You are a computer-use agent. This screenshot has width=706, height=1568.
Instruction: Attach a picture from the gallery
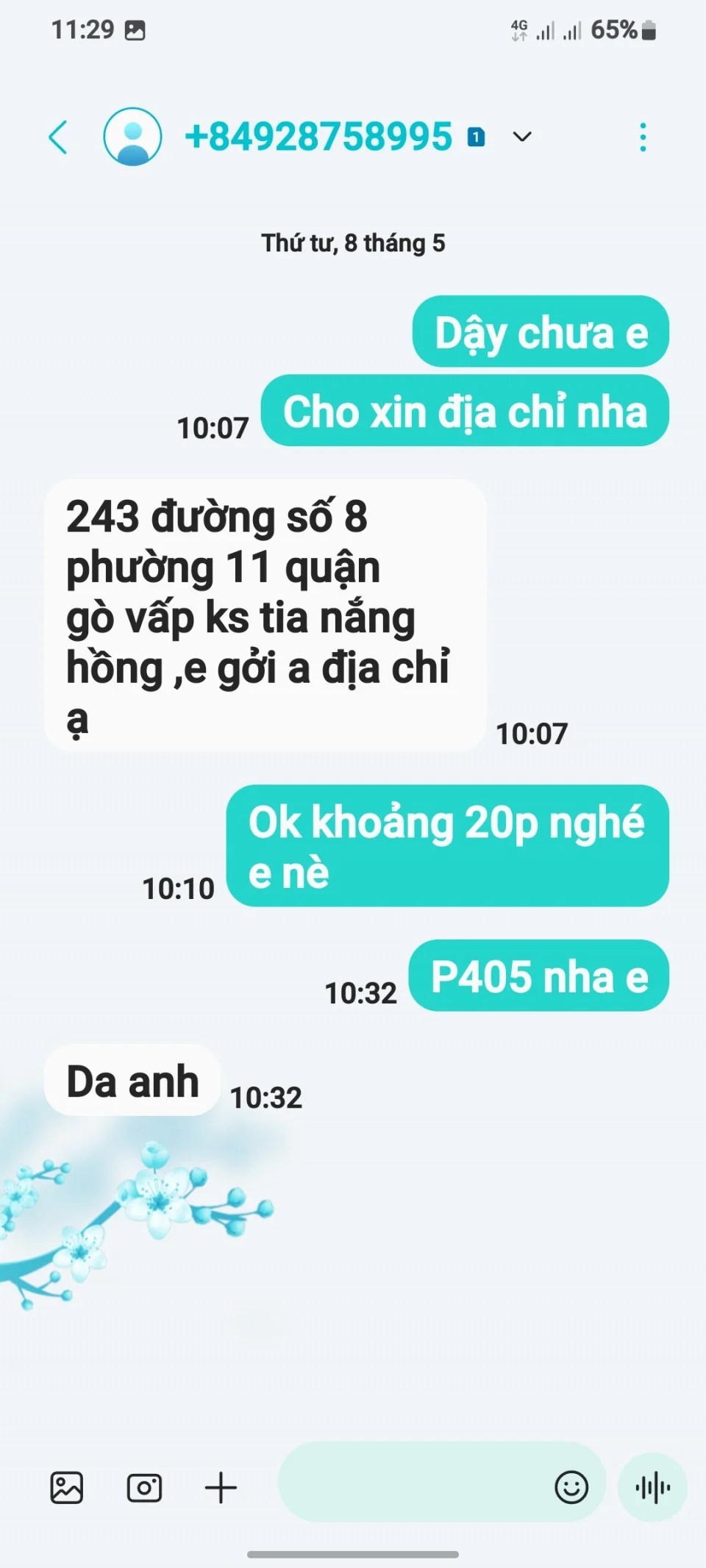coord(66,1488)
